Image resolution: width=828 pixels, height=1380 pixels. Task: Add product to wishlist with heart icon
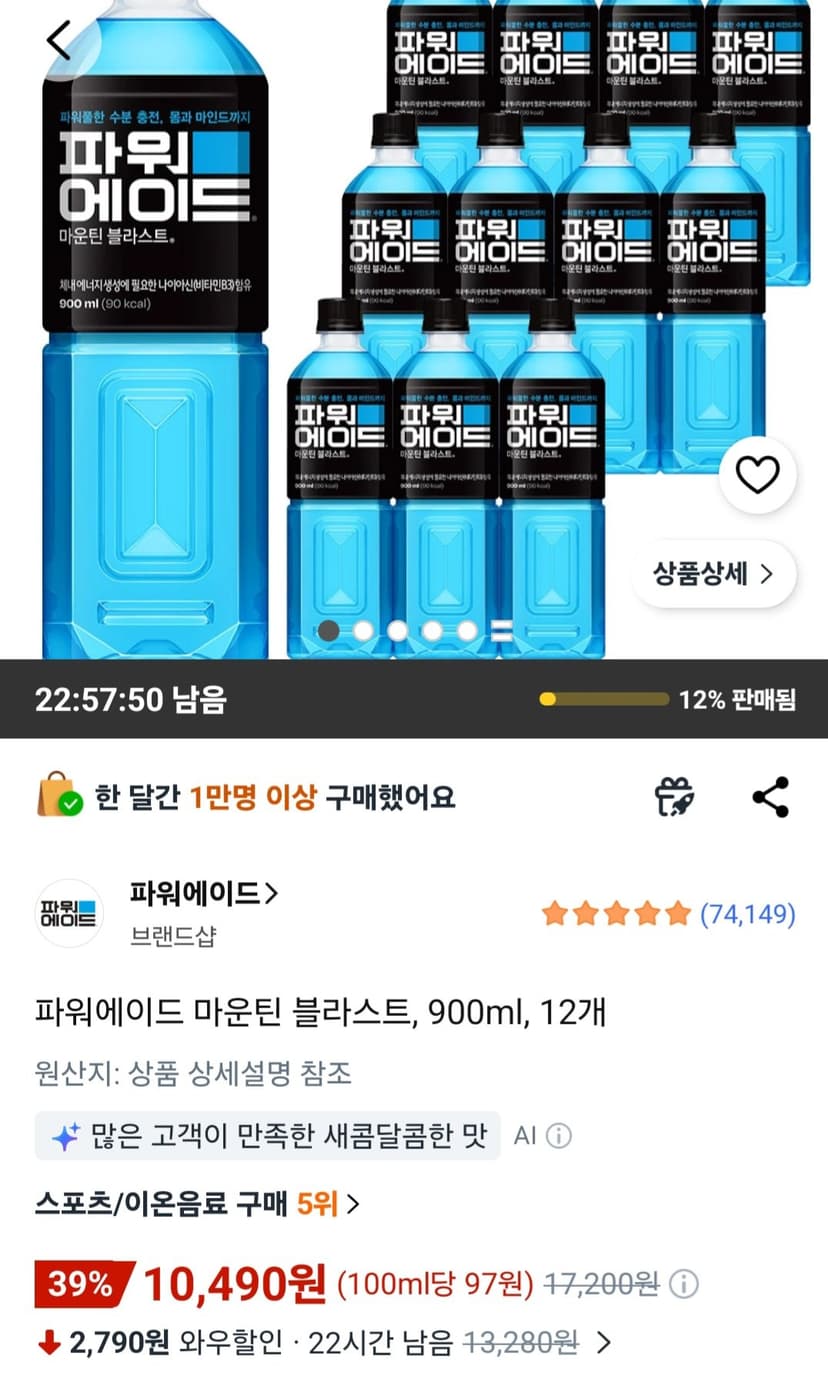pos(757,476)
